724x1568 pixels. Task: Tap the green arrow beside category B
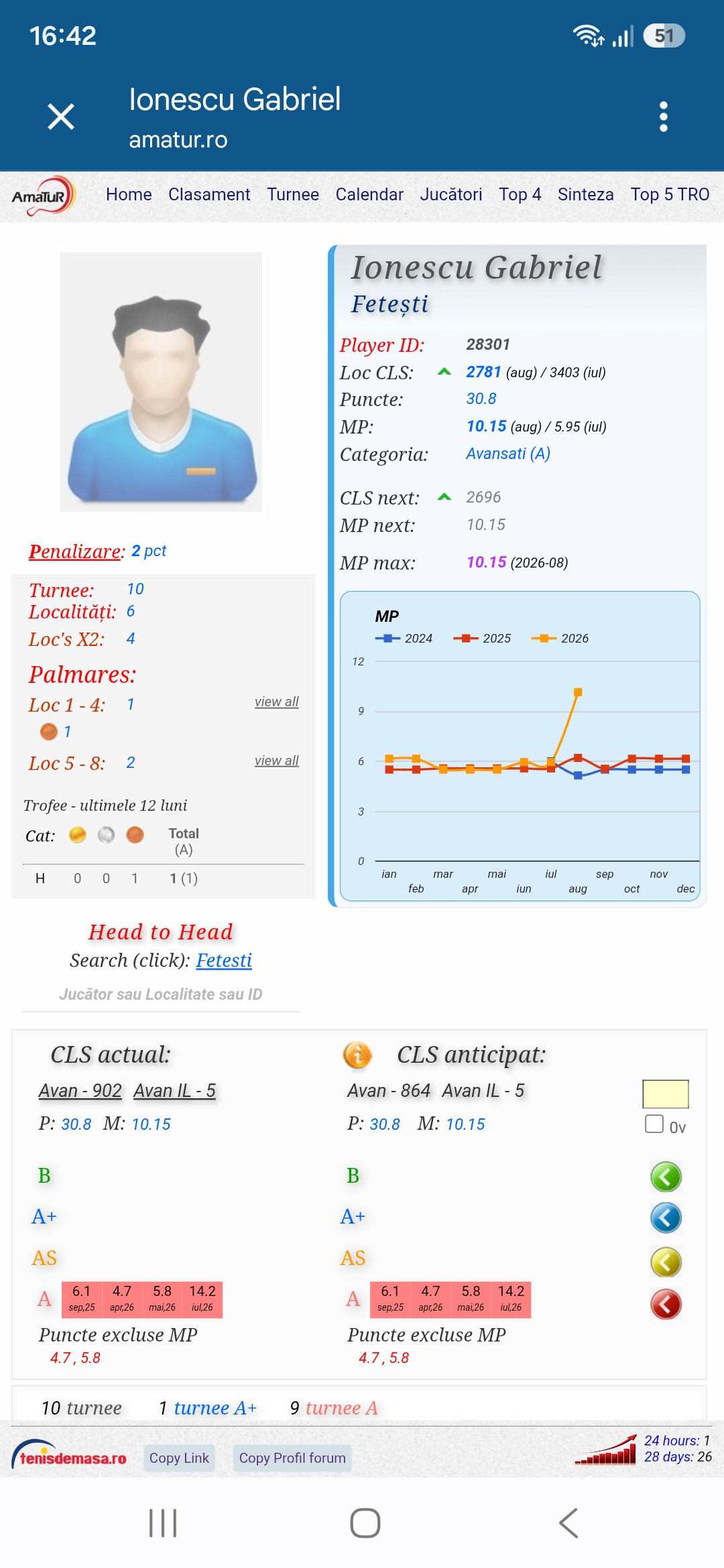pos(666,1177)
